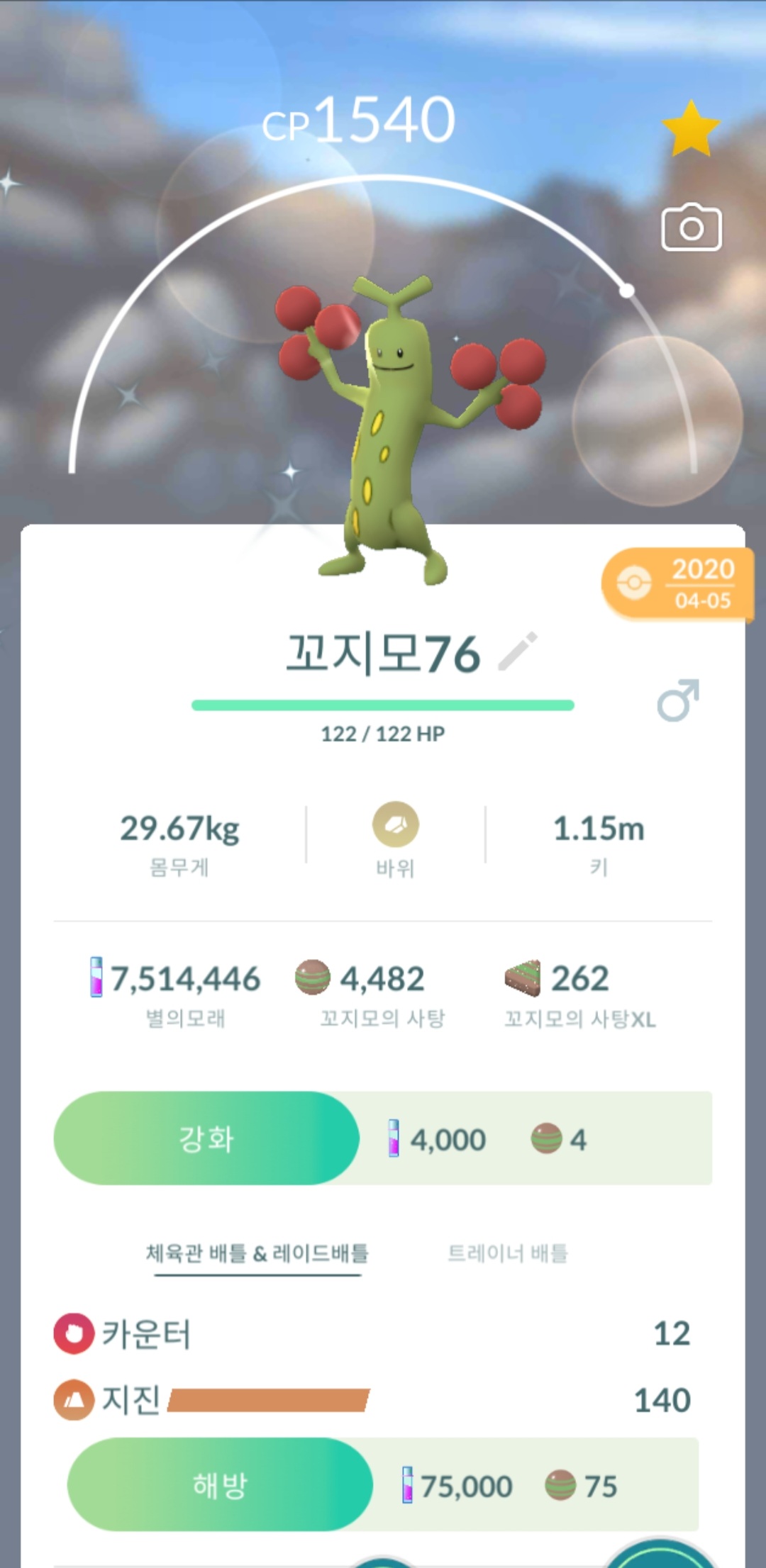Tap the 강화 power up button
The width and height of the screenshot is (766, 1568).
[x=206, y=1138]
